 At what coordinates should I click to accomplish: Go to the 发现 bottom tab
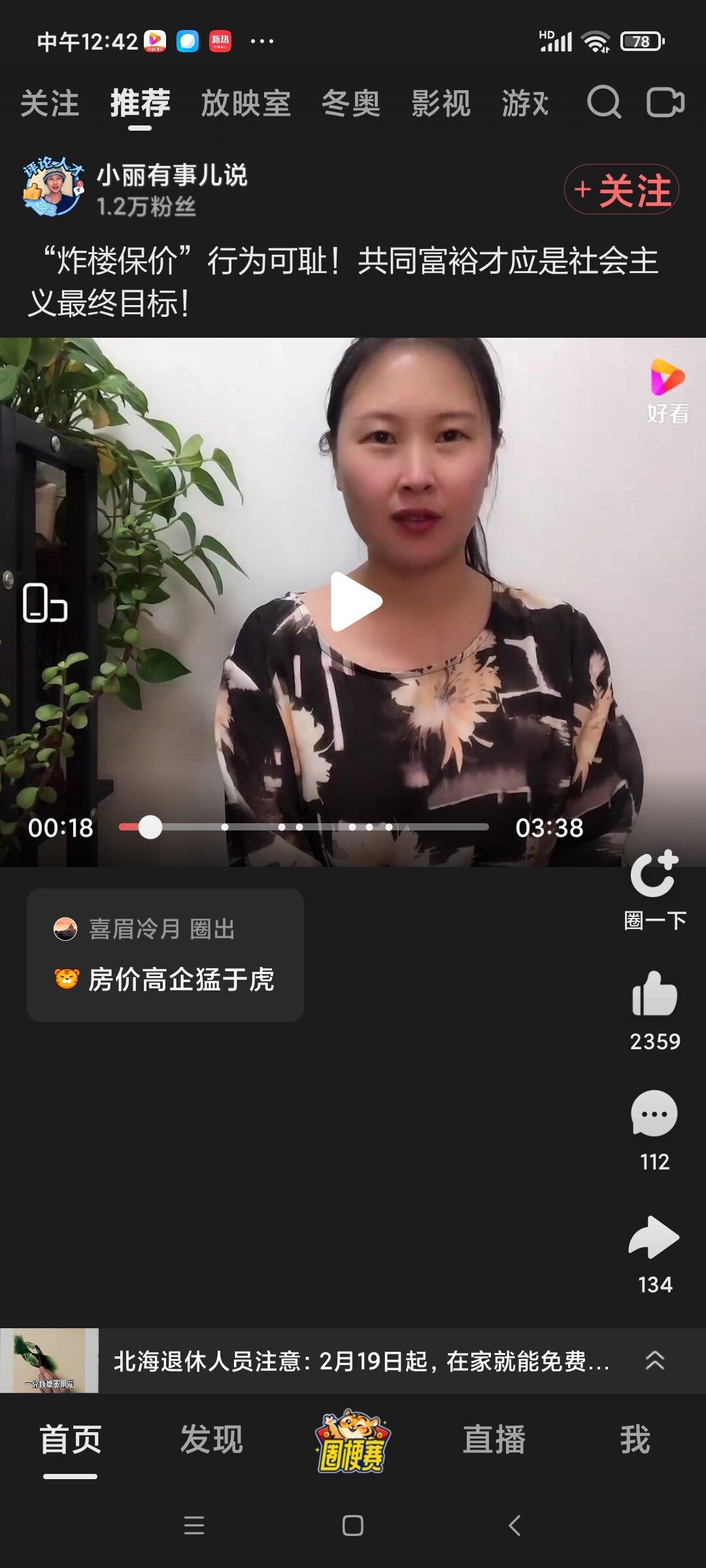click(x=212, y=1441)
